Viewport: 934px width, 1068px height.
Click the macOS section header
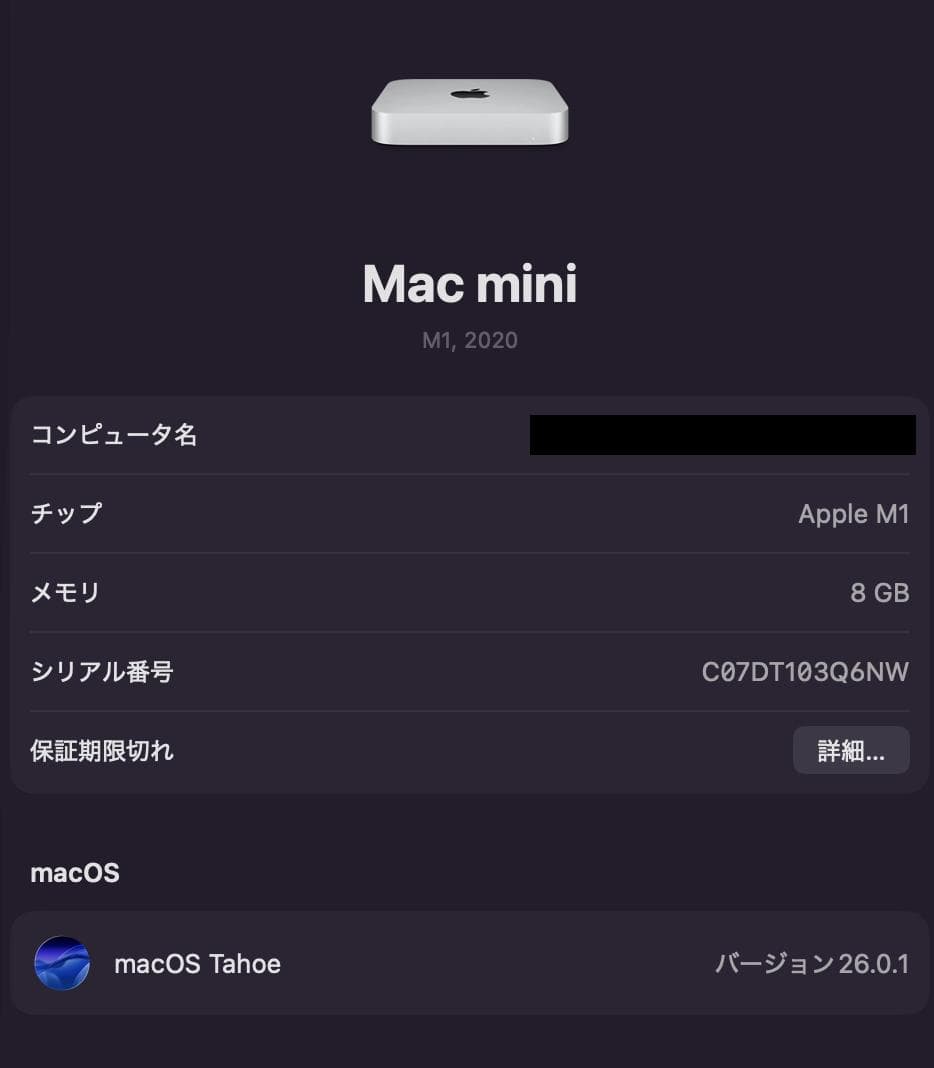(74, 872)
